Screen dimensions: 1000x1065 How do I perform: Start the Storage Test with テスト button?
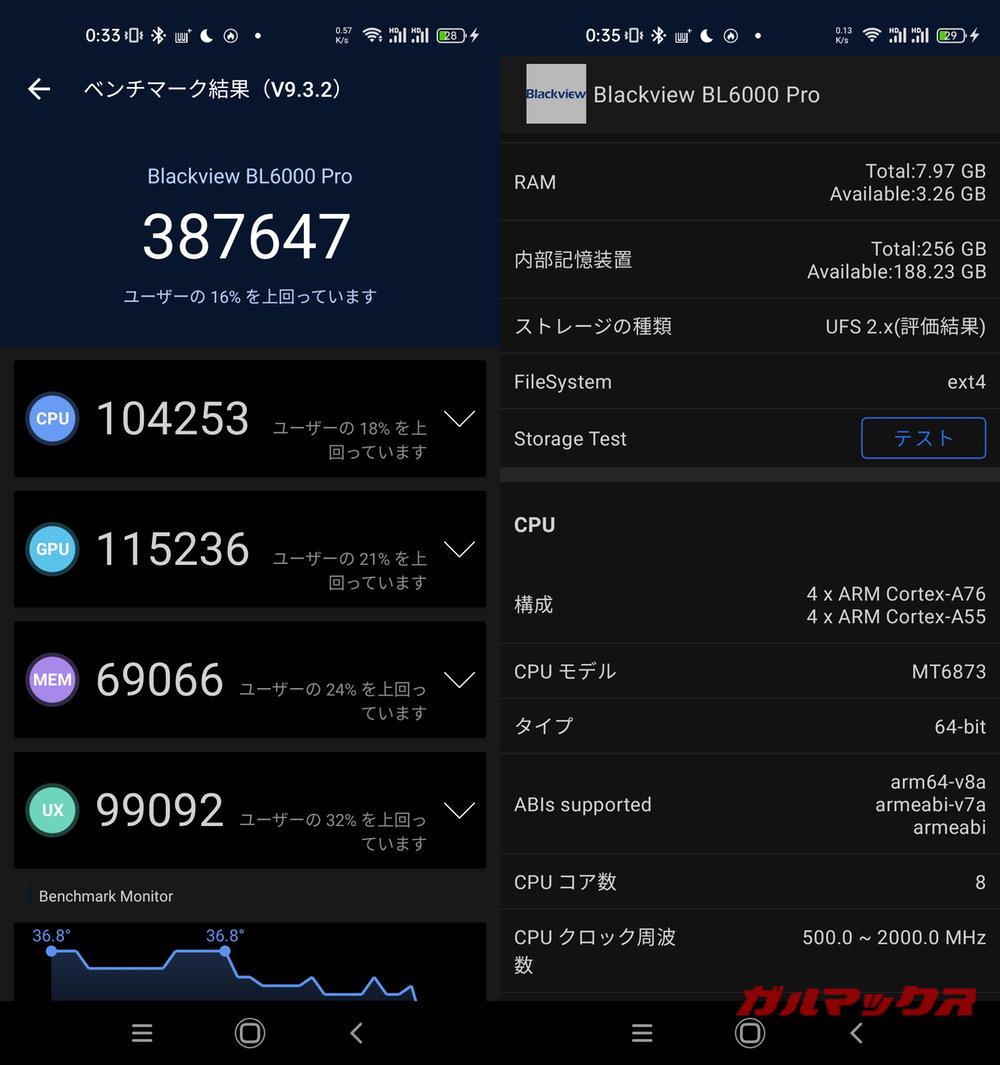(923, 438)
